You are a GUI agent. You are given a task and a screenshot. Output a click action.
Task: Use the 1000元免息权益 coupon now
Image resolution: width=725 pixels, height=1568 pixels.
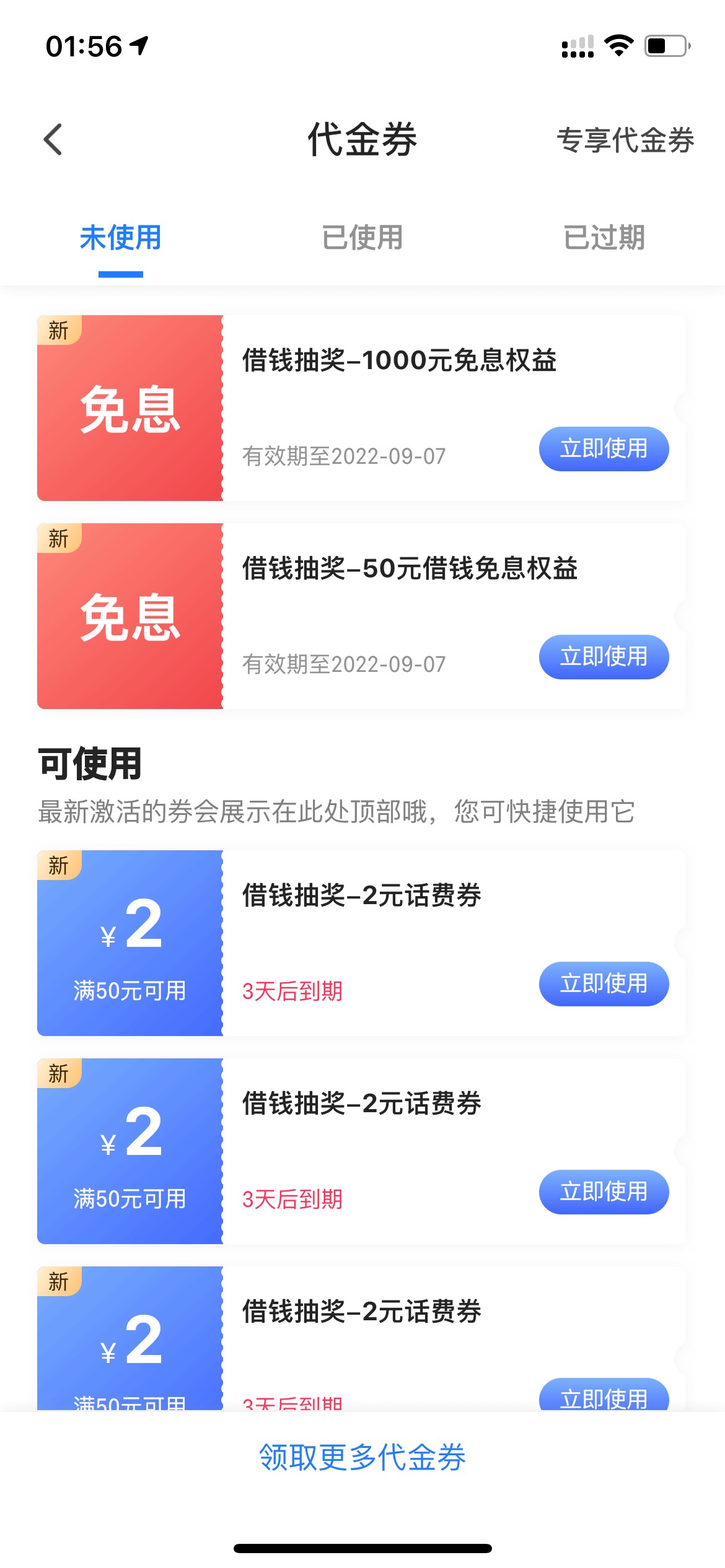604,448
